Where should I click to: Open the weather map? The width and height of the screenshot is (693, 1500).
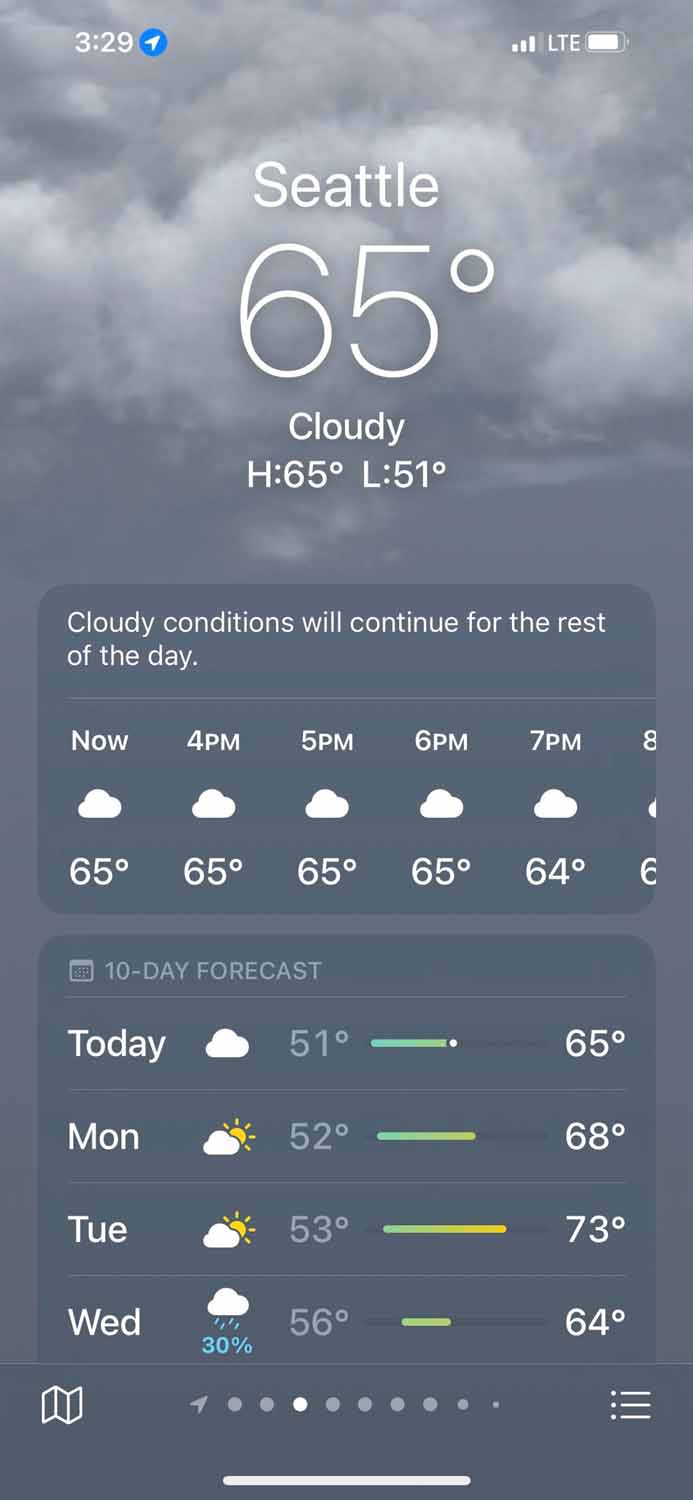pyautogui.click(x=62, y=1405)
